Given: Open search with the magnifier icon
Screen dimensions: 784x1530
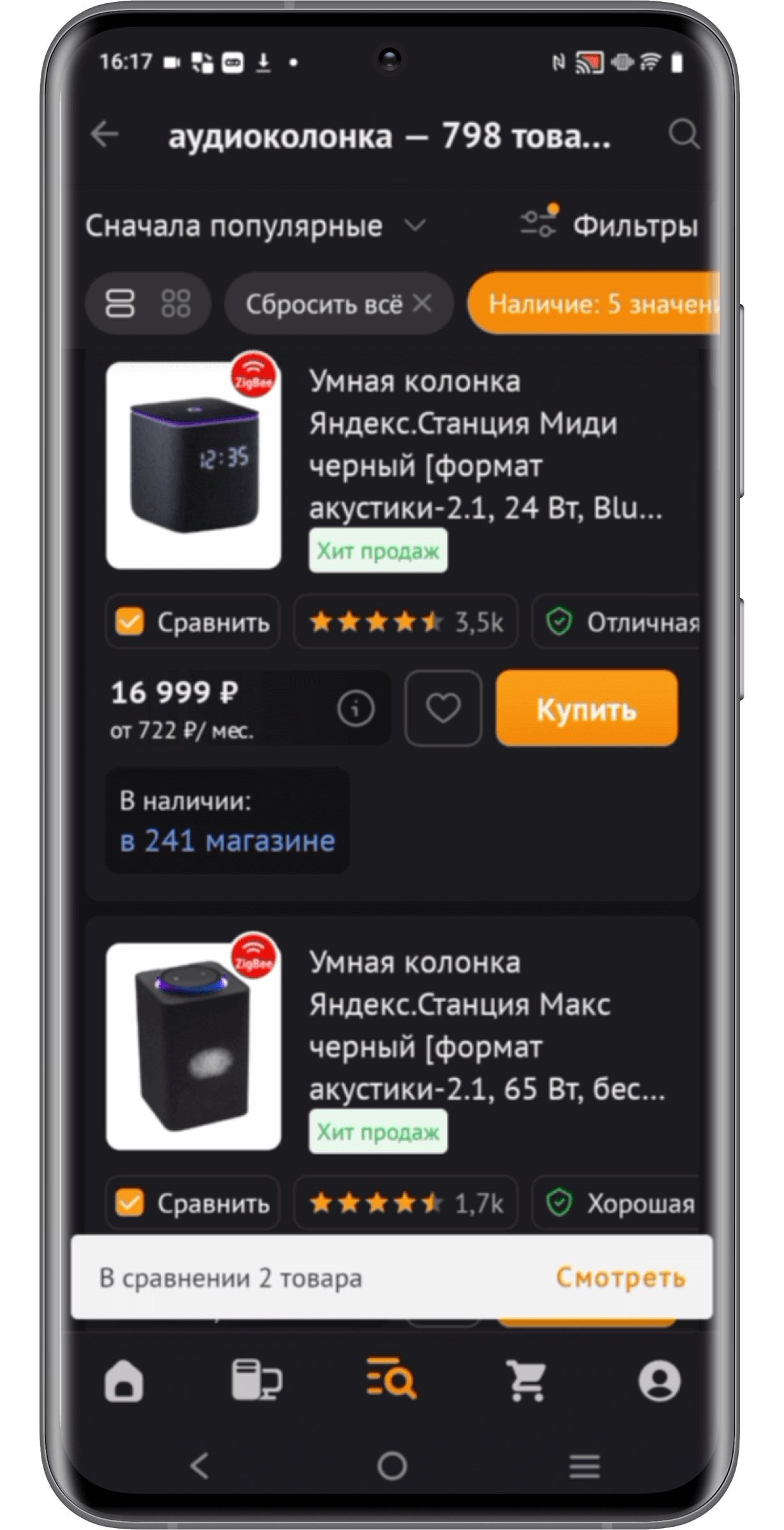Looking at the screenshot, I should point(683,135).
